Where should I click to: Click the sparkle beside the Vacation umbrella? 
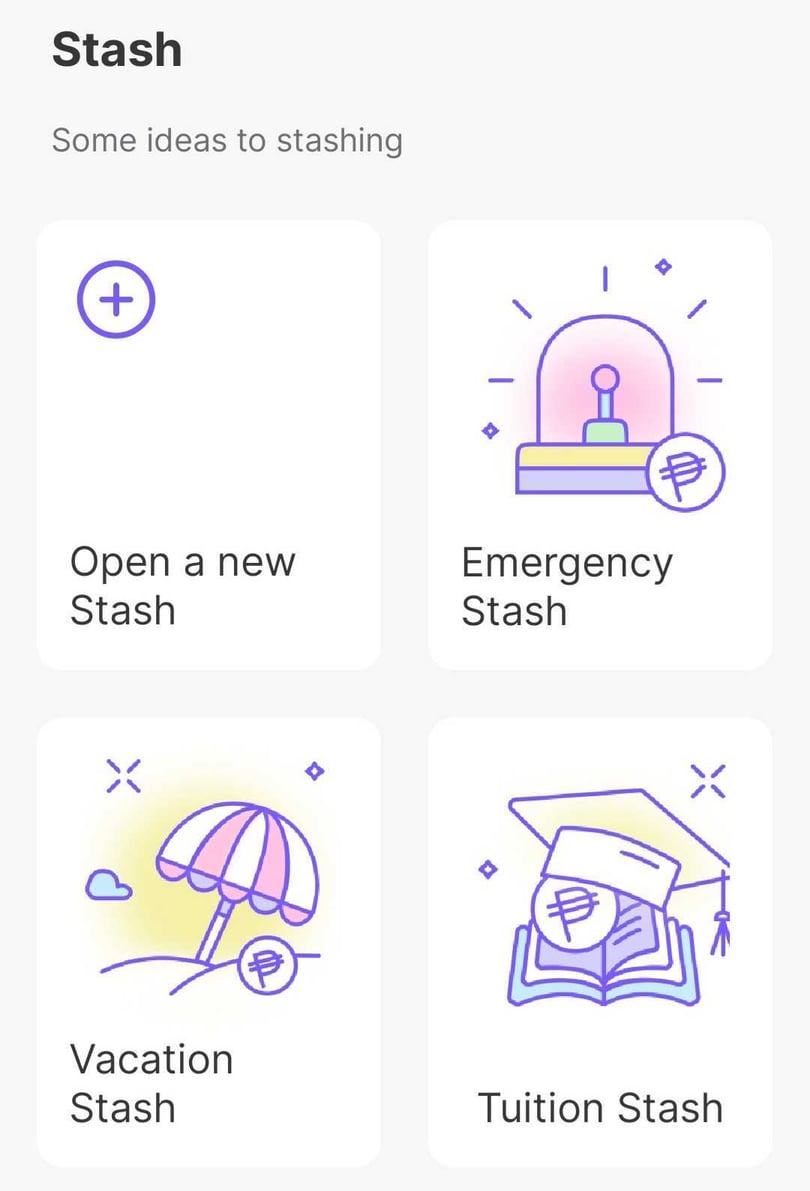tap(313, 770)
